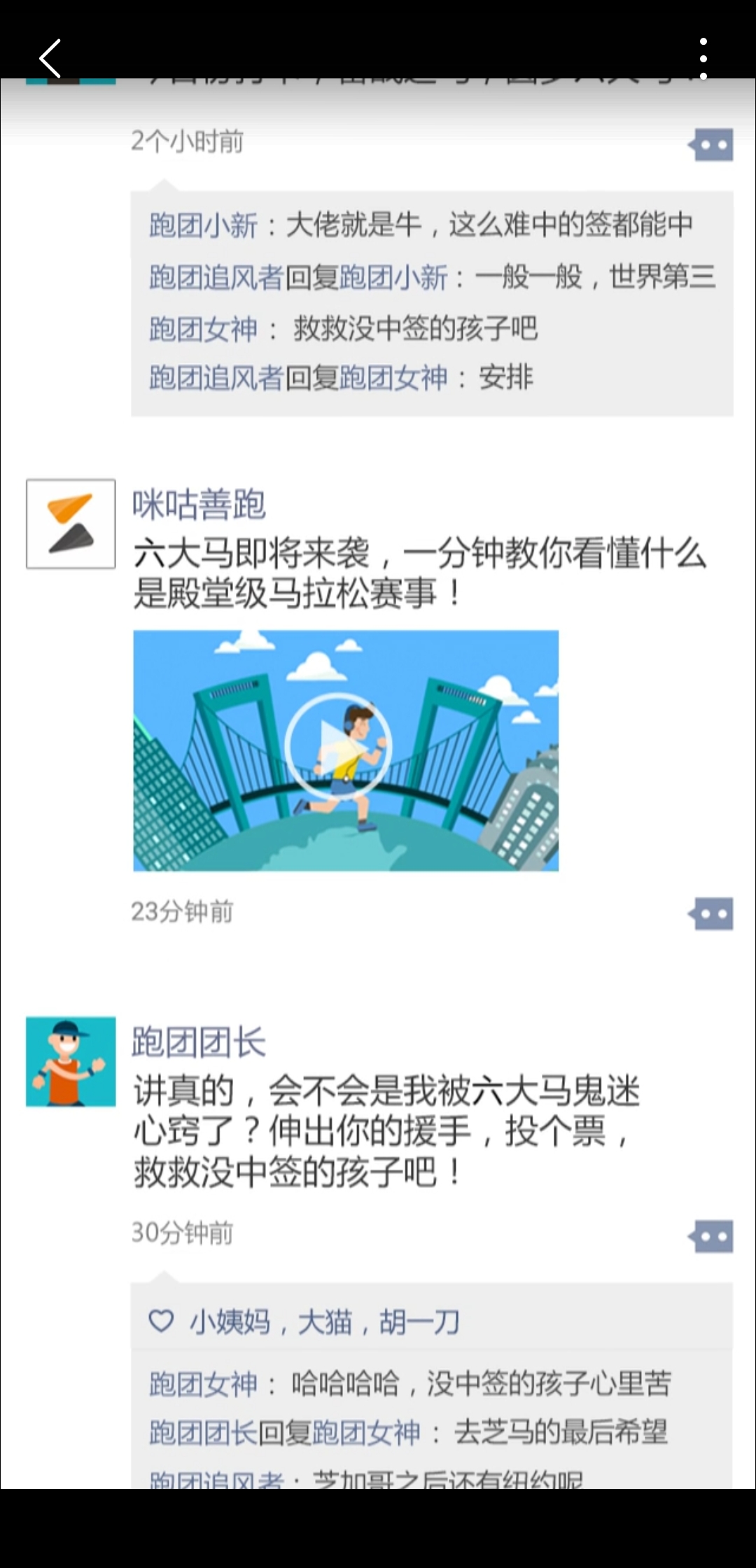The image size is (756, 1568).
Task: Open the comment button on the 30分钟前 post
Action: click(x=711, y=1236)
